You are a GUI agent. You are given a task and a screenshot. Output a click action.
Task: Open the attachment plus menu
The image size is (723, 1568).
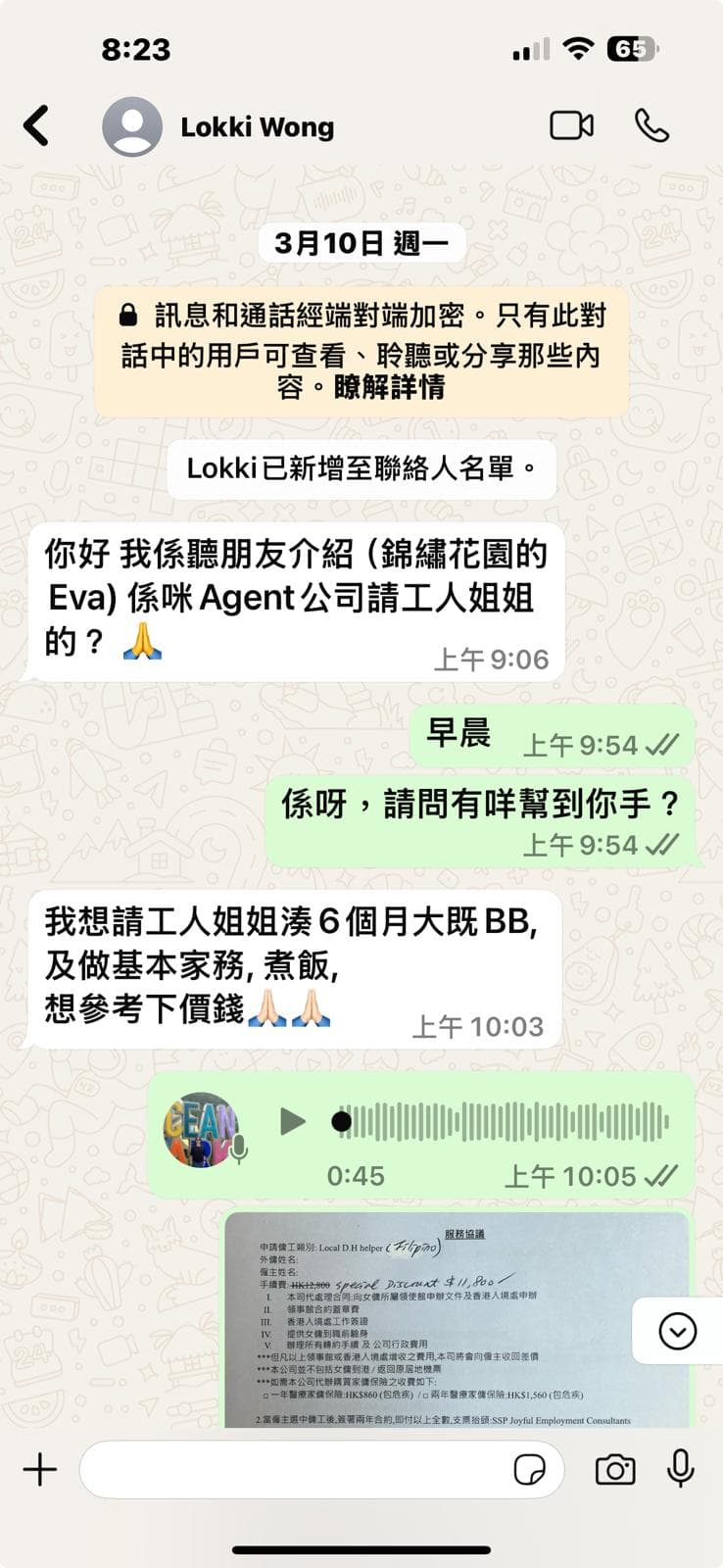(40, 1470)
